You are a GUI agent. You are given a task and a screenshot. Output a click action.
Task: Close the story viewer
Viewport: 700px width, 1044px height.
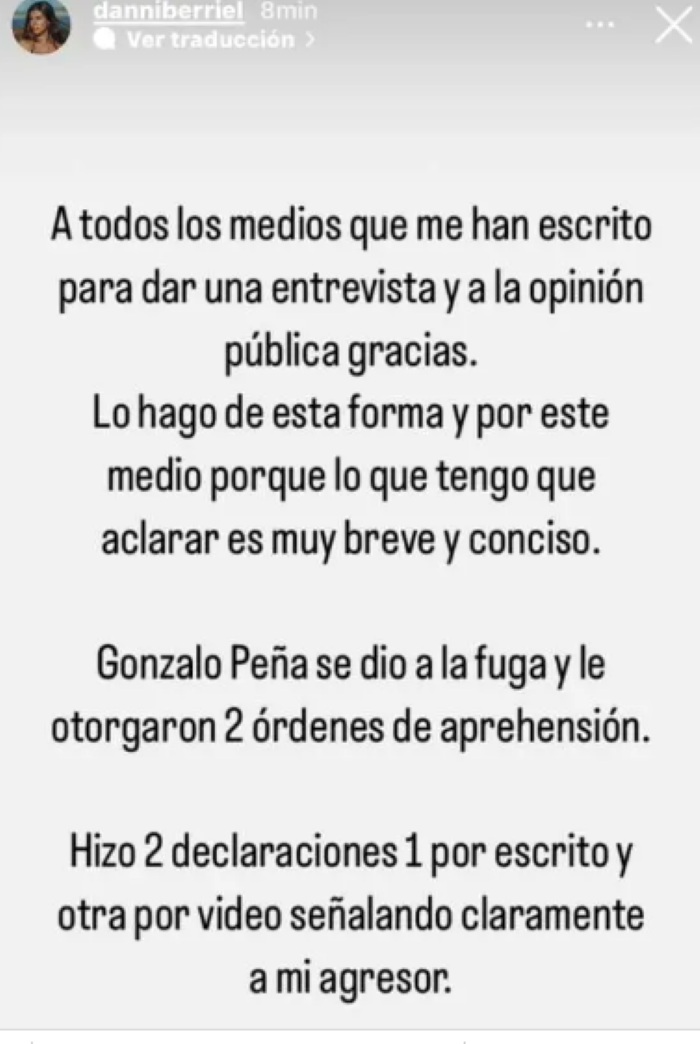coord(671,25)
